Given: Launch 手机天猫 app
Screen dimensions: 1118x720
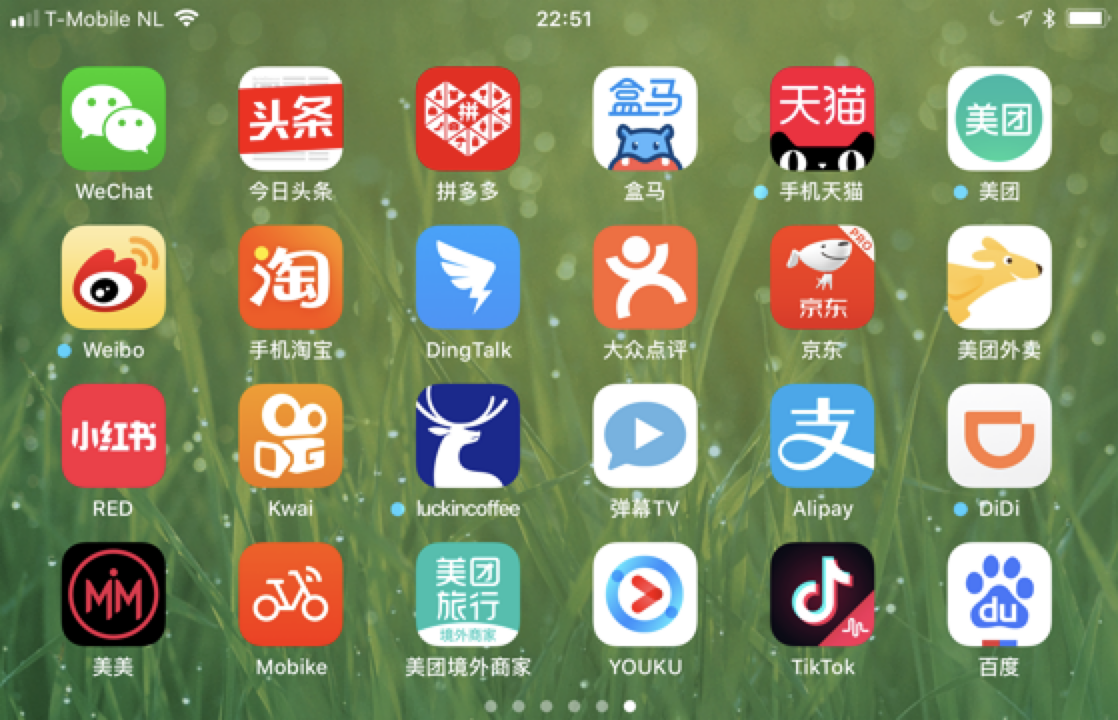Looking at the screenshot, I should 822,118.
